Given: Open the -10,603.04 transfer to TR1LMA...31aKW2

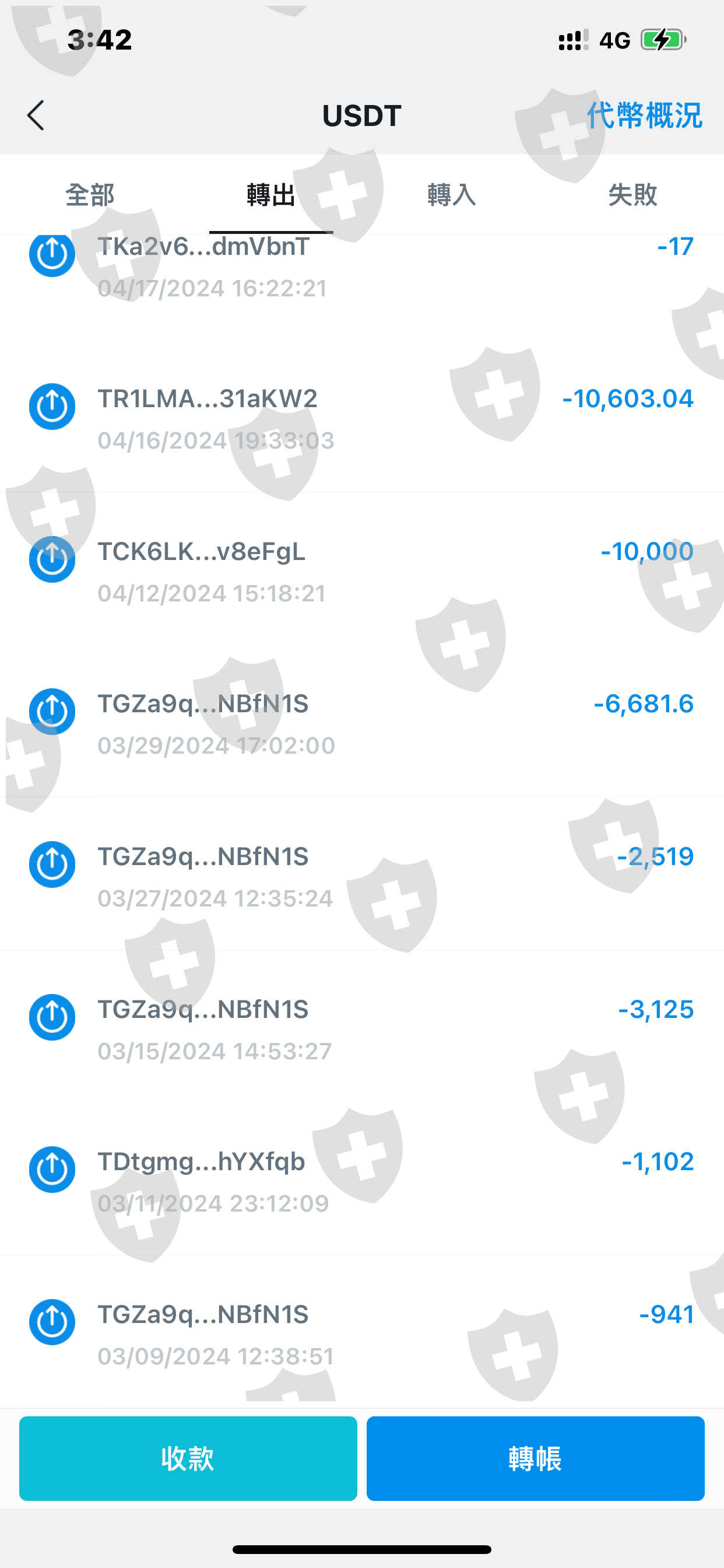Looking at the screenshot, I should point(362,416).
